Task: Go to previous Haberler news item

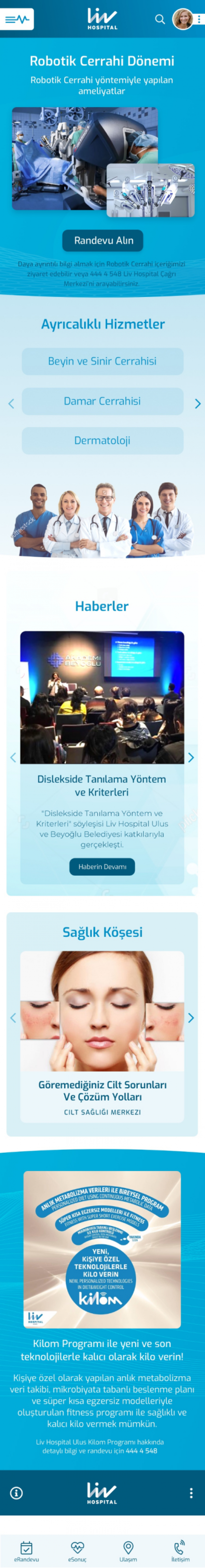Action: coord(13,757)
